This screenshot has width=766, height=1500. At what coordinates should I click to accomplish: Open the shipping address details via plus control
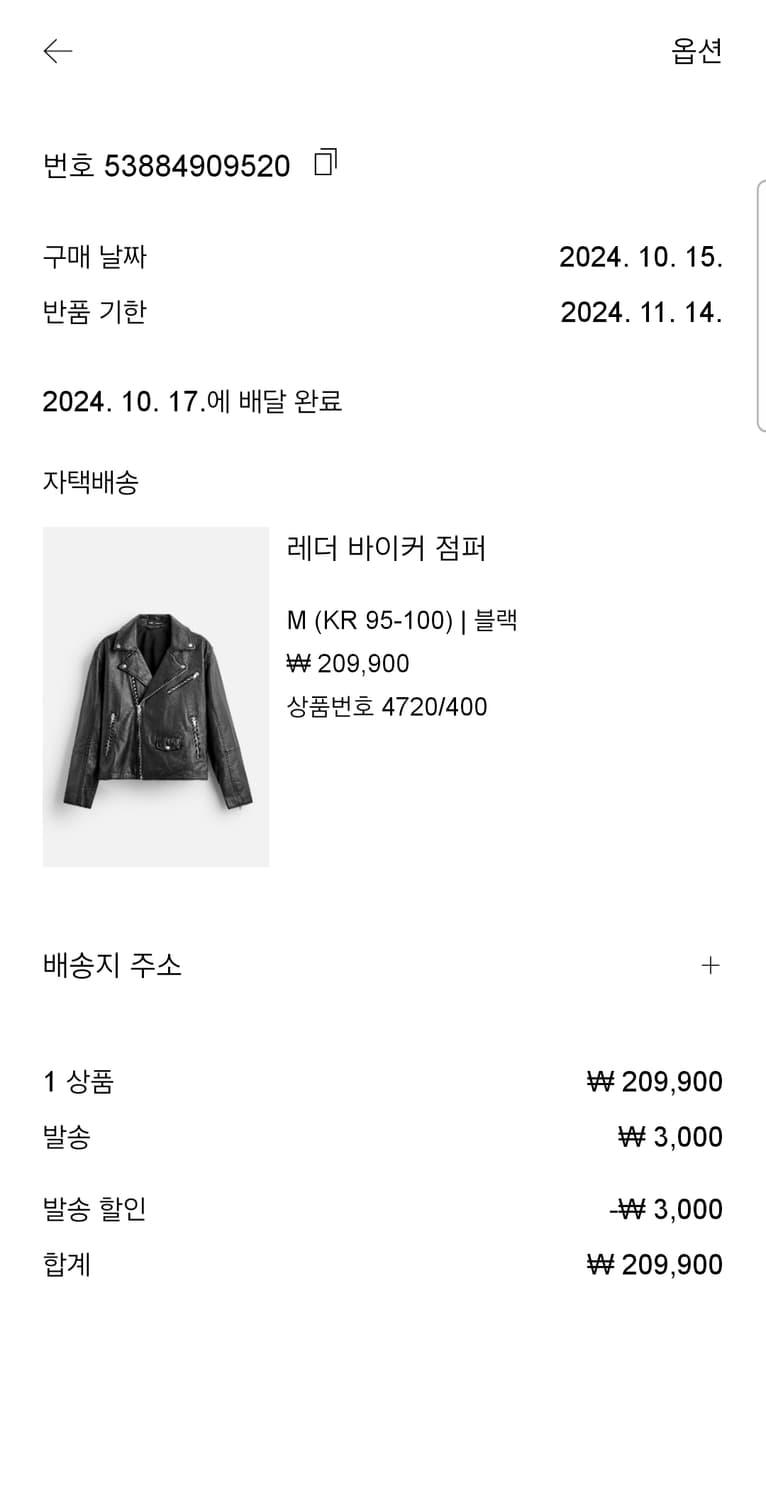[x=711, y=964]
